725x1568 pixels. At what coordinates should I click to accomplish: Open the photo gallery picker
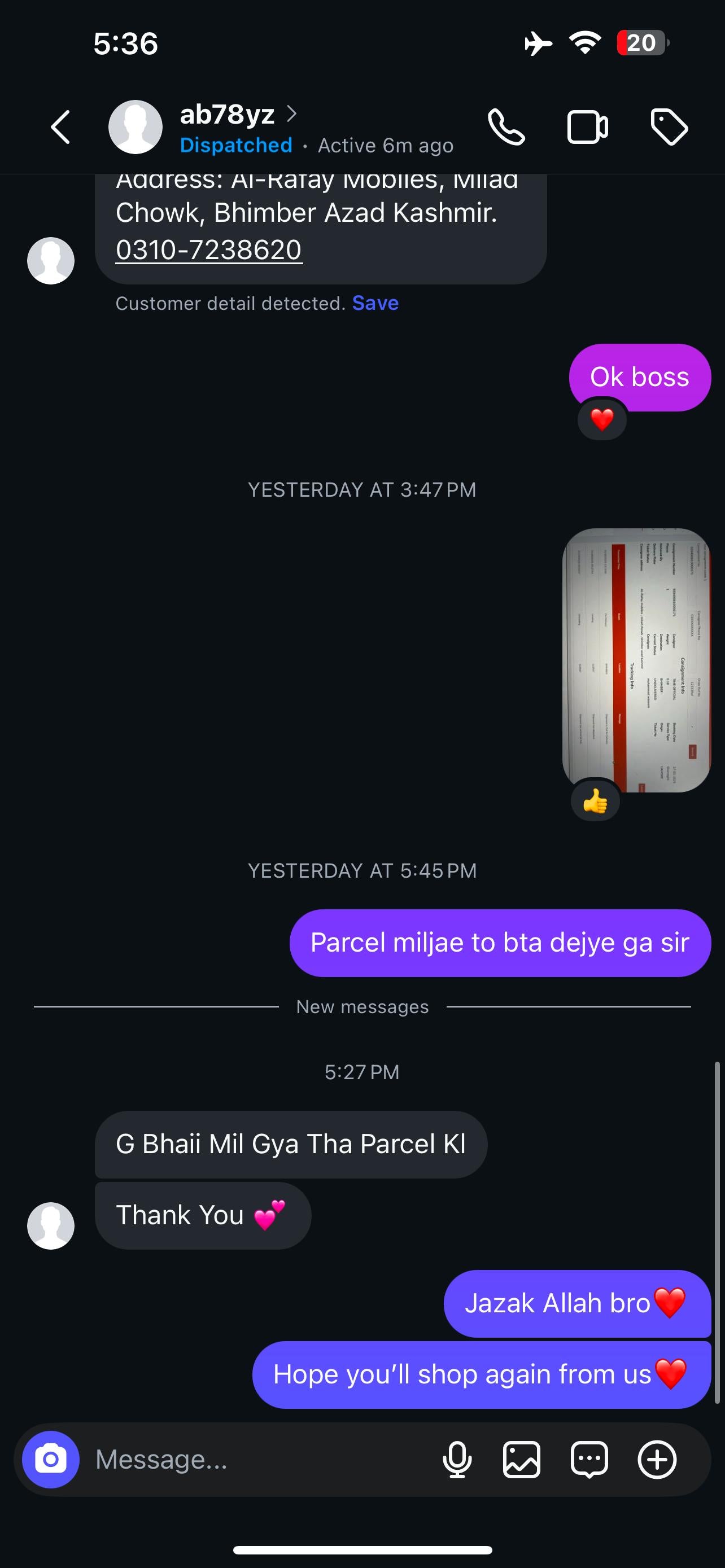click(x=522, y=1460)
